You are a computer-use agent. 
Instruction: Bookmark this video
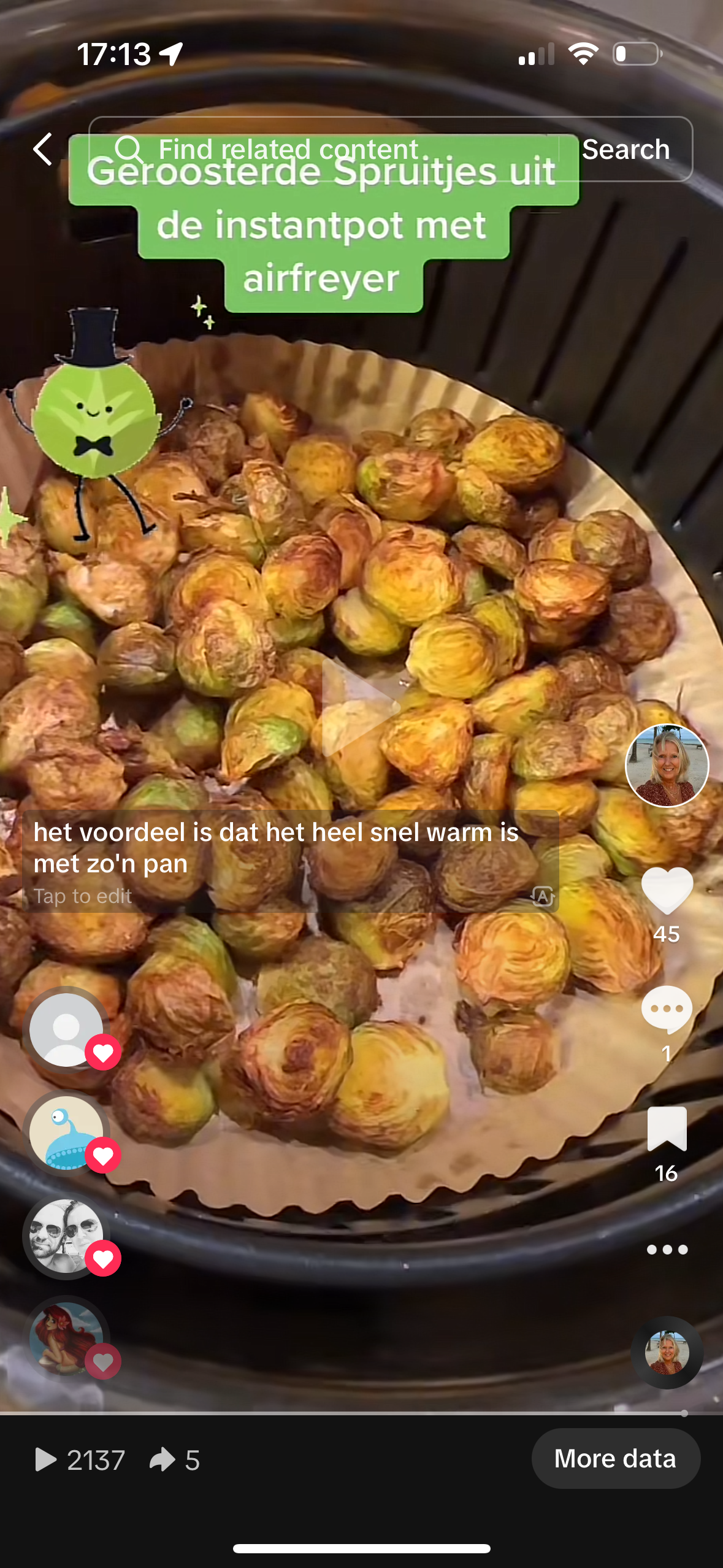pyautogui.click(x=667, y=1129)
